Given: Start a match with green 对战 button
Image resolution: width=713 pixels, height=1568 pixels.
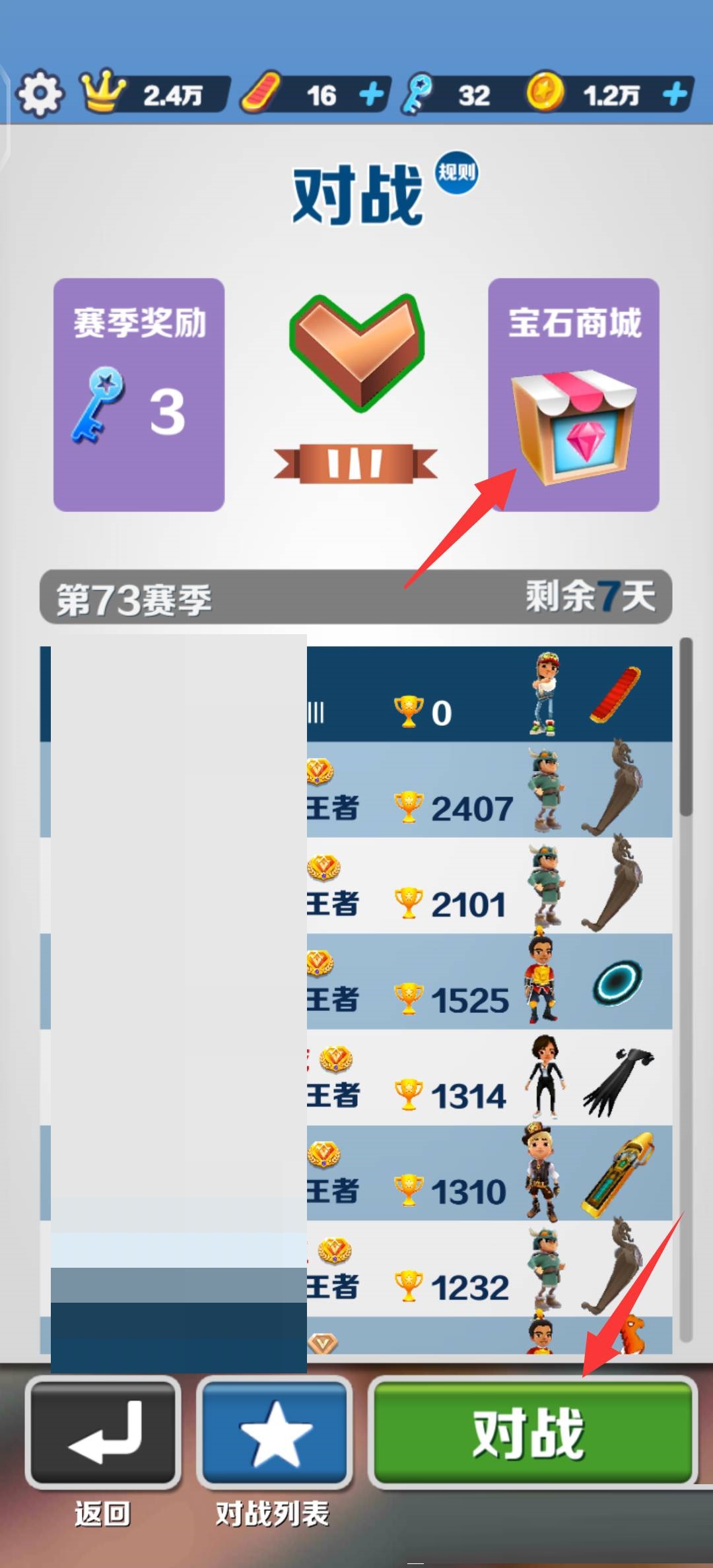Looking at the screenshot, I should click(x=531, y=1433).
